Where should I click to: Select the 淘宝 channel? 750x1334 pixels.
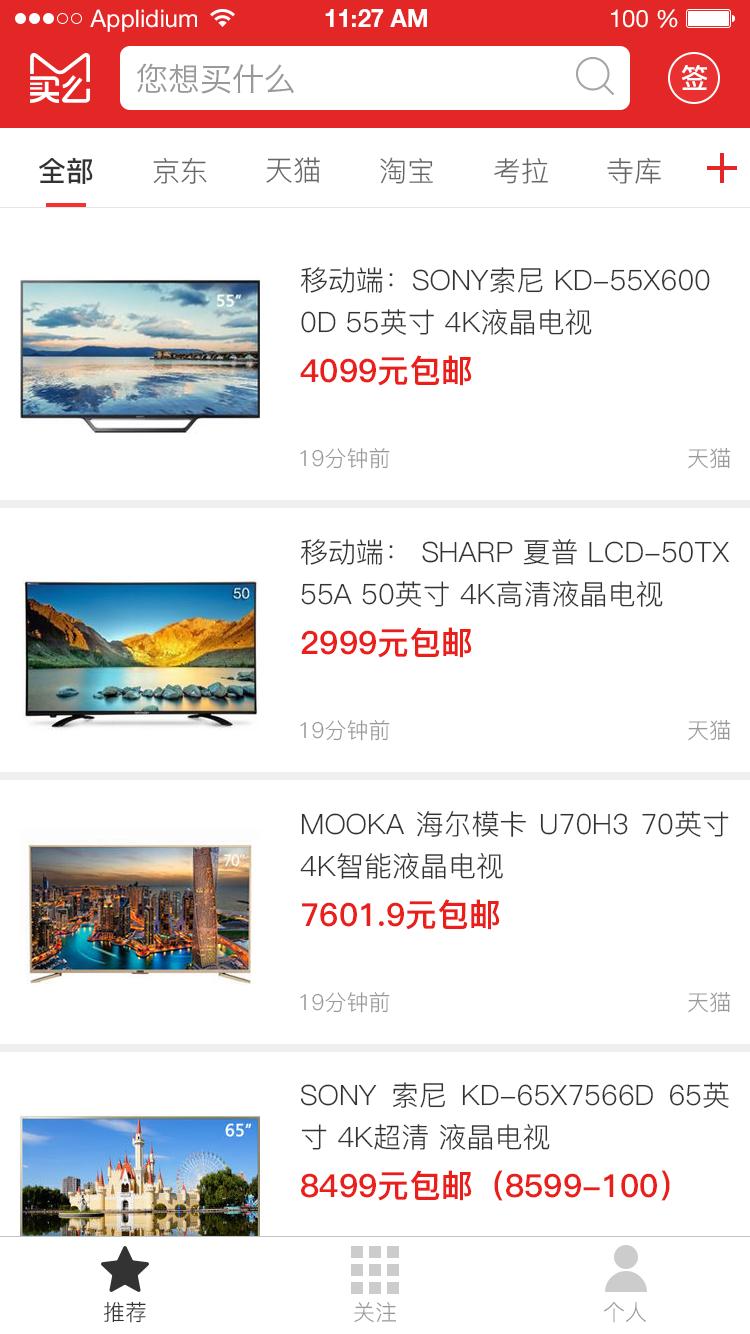[x=406, y=172]
